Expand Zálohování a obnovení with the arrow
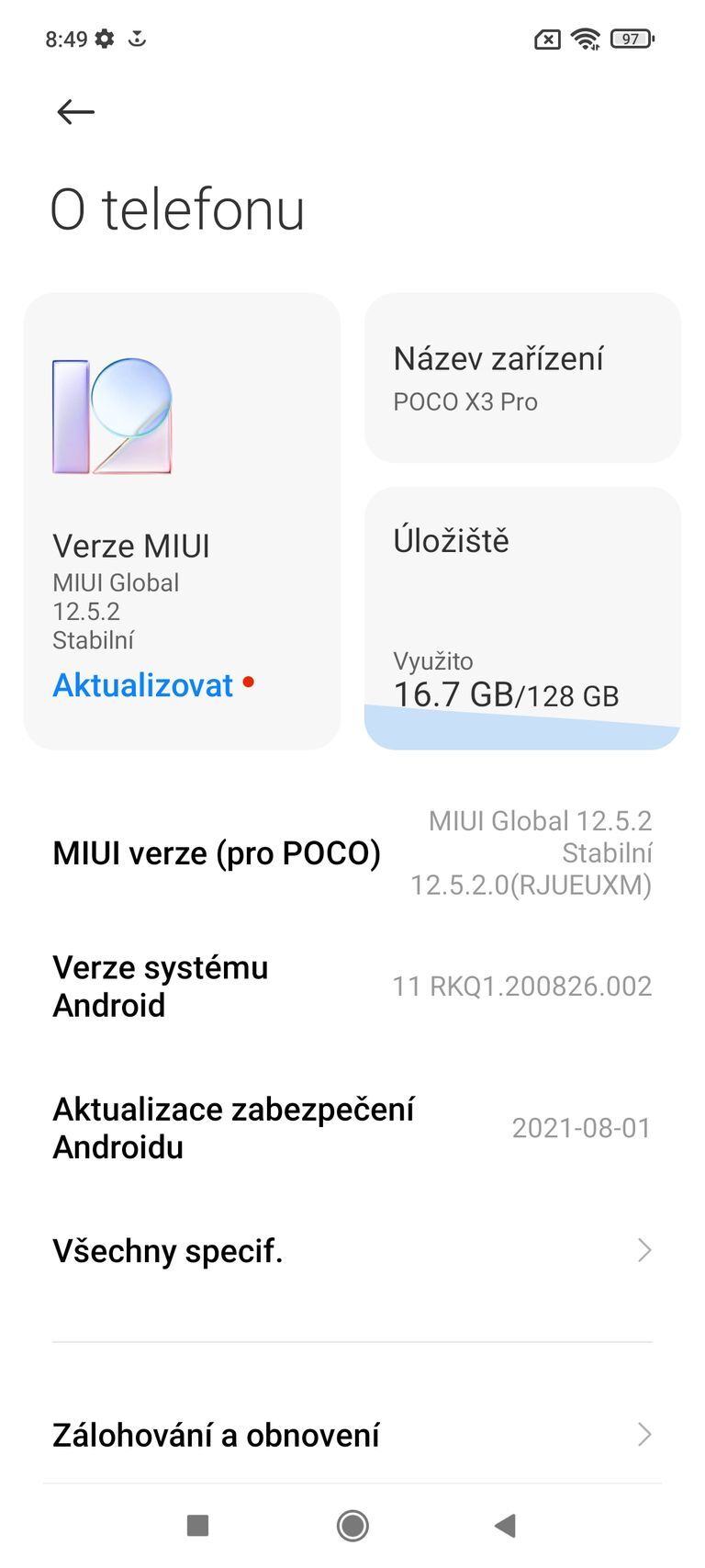Viewport: 705px width, 1568px height. pyautogui.click(x=645, y=1434)
